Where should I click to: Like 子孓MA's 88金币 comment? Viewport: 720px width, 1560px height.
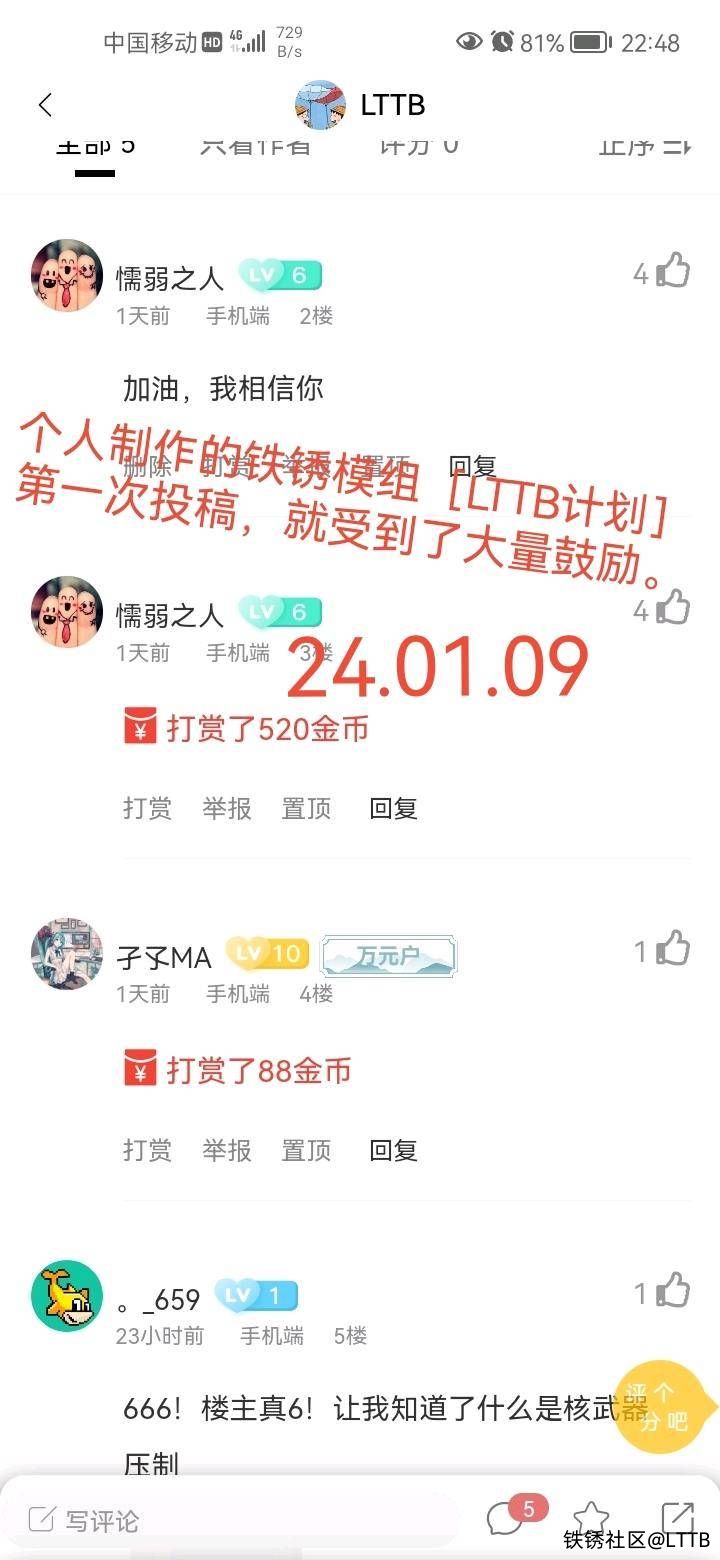pos(674,949)
